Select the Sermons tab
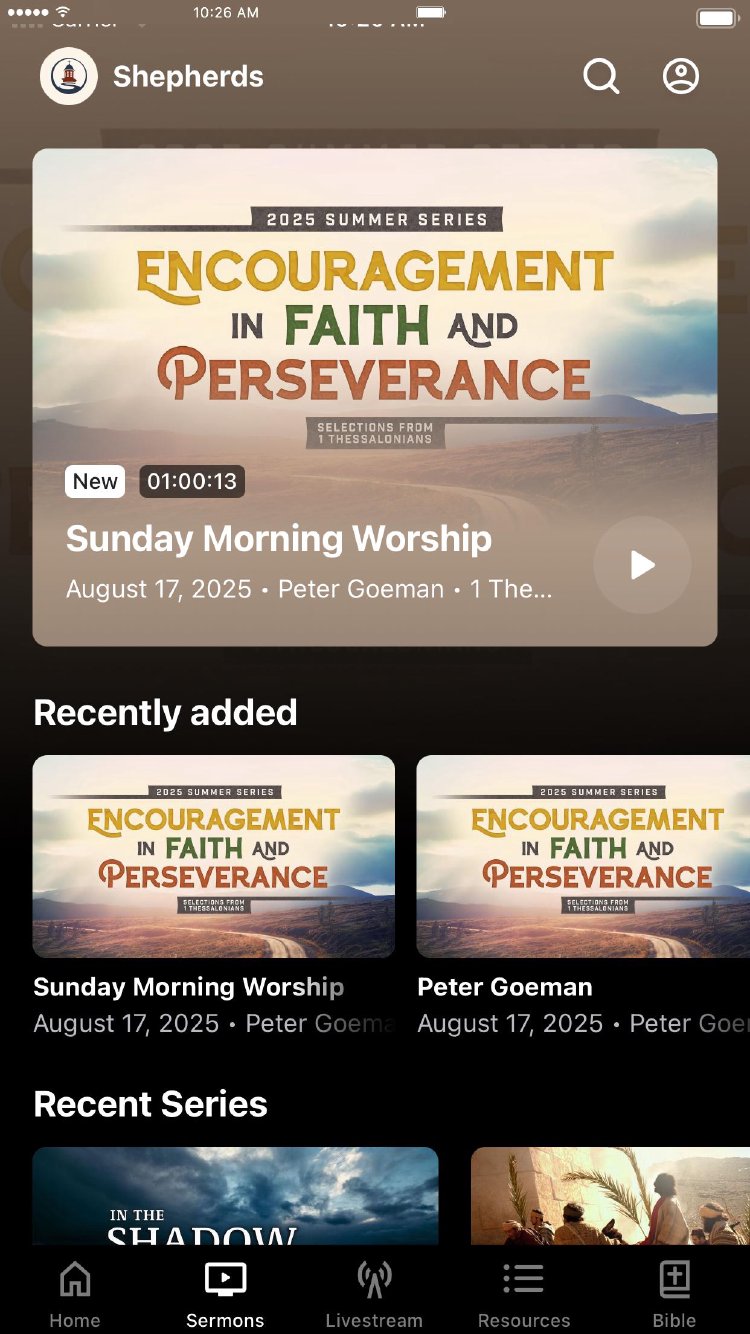 coord(225,1294)
